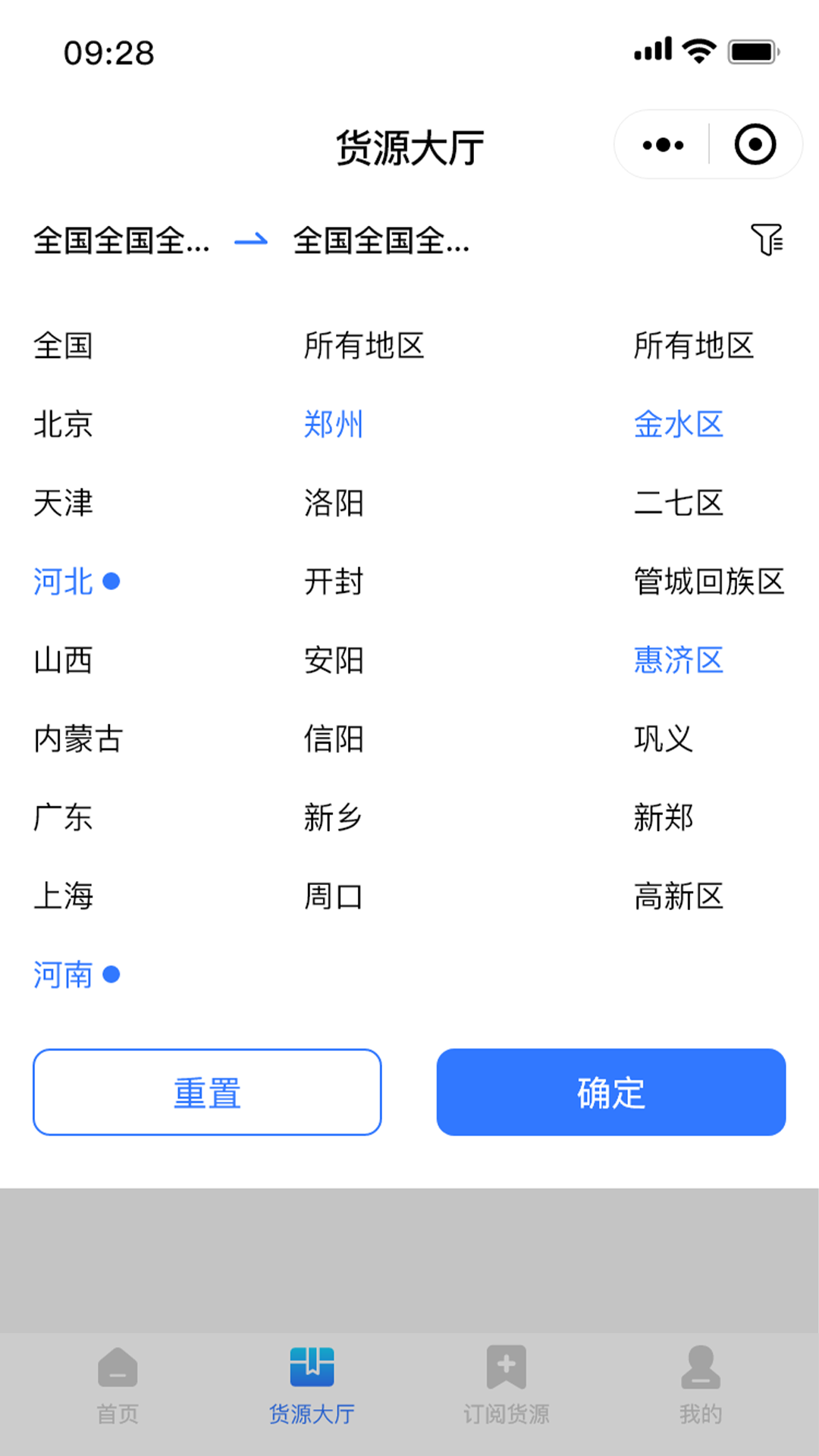Click the 重置 reset button
This screenshot has height=1456, width=819.
207,1092
